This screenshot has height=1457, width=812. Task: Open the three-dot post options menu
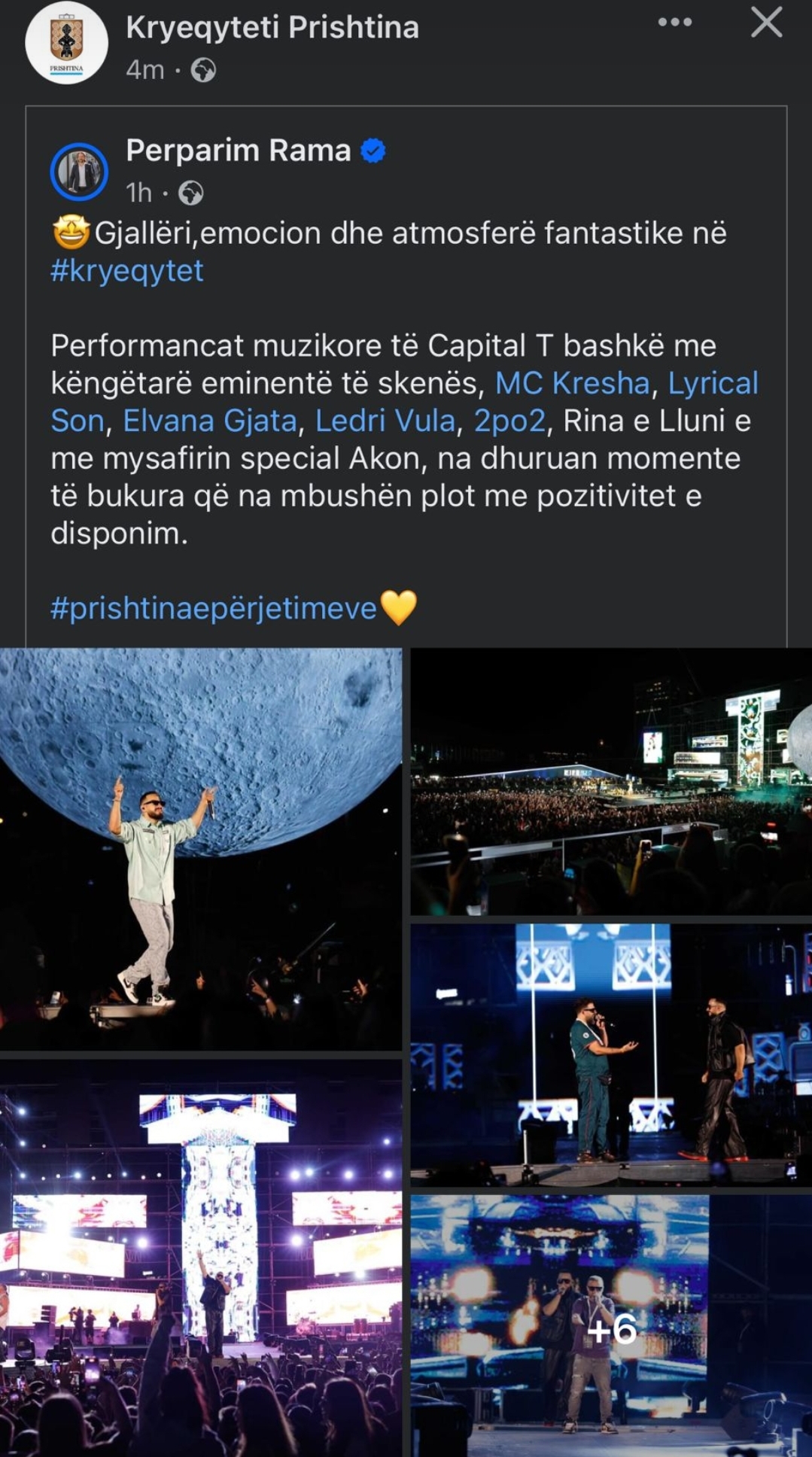click(675, 23)
